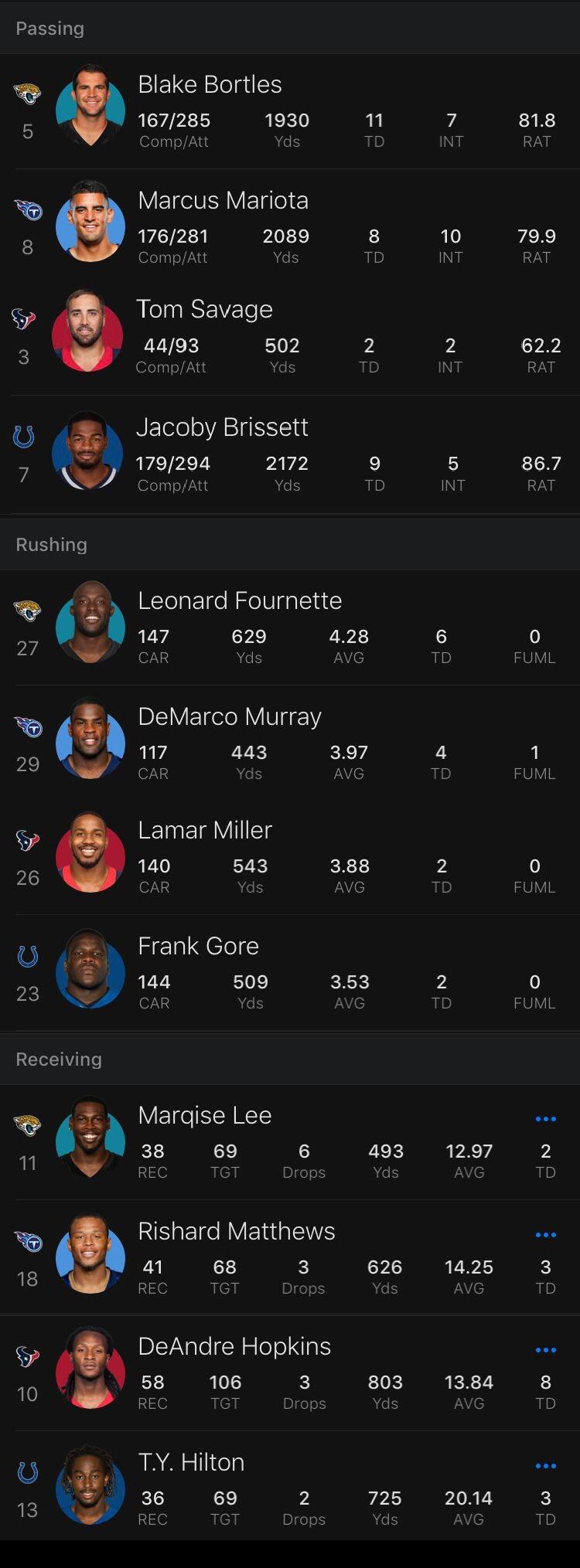Open the overflow menu for Marqise Lee
The image size is (580, 1568).
pyautogui.click(x=546, y=1118)
